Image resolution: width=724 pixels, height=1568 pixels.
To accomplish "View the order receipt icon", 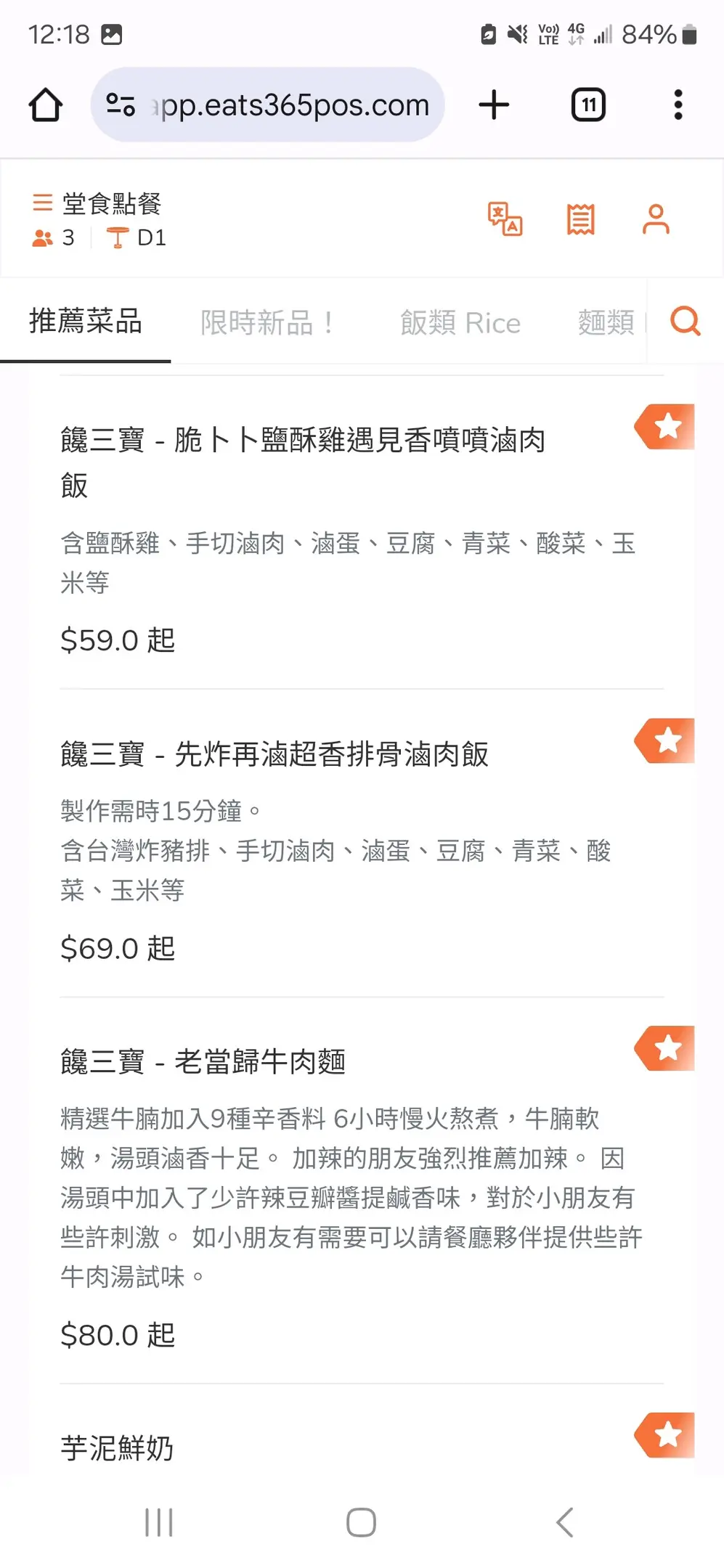I will click(580, 219).
